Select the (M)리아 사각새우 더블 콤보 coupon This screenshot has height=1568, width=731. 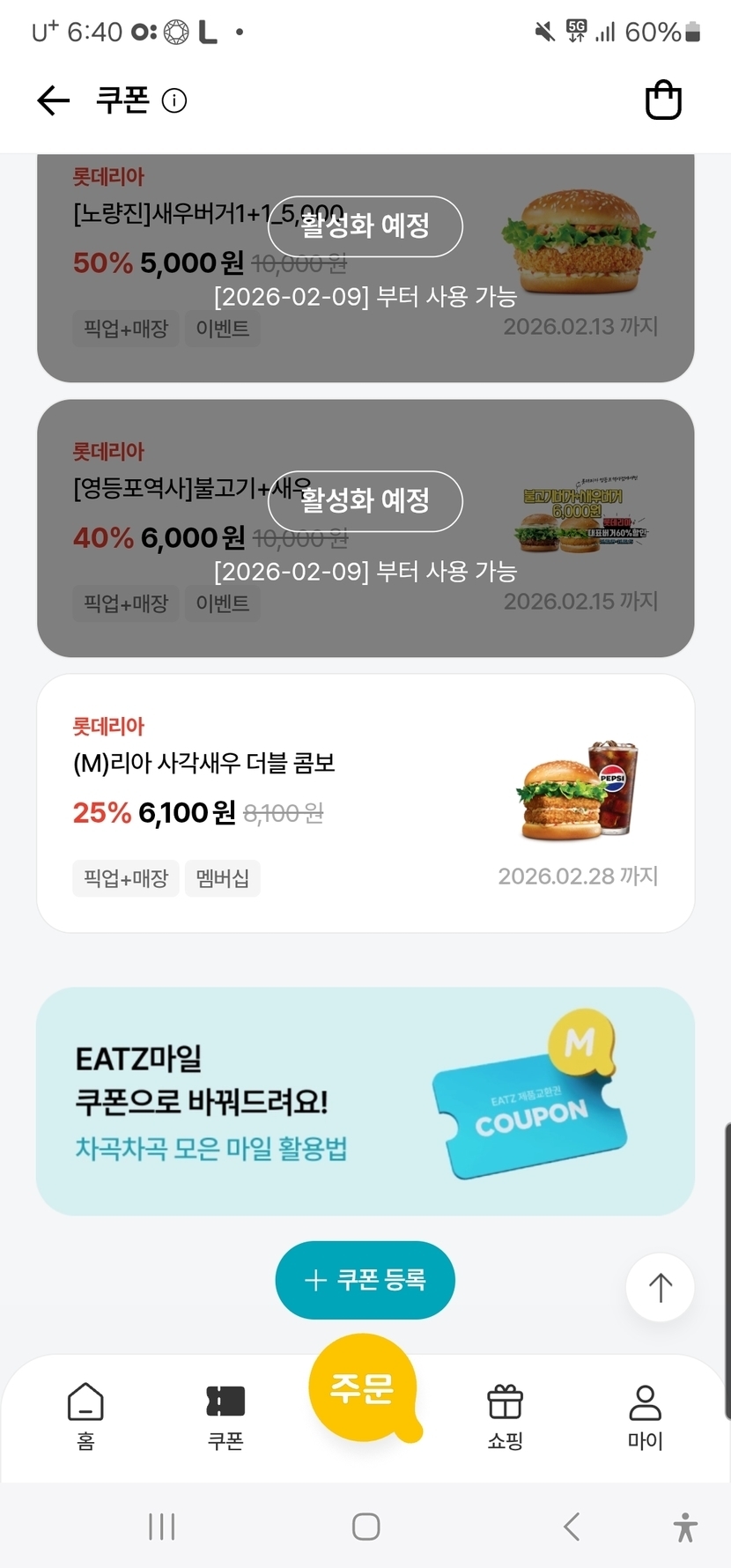point(365,802)
